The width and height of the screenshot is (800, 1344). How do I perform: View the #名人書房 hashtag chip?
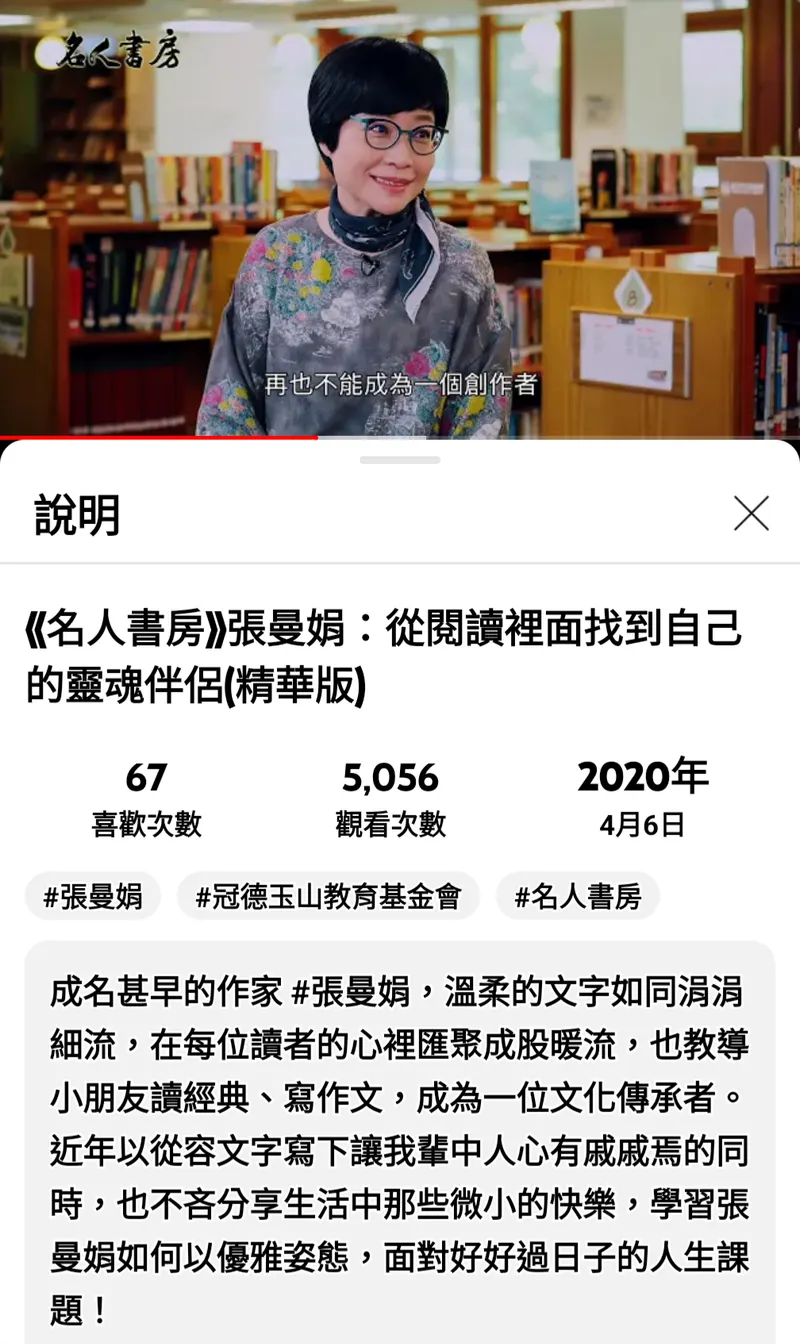coord(577,896)
